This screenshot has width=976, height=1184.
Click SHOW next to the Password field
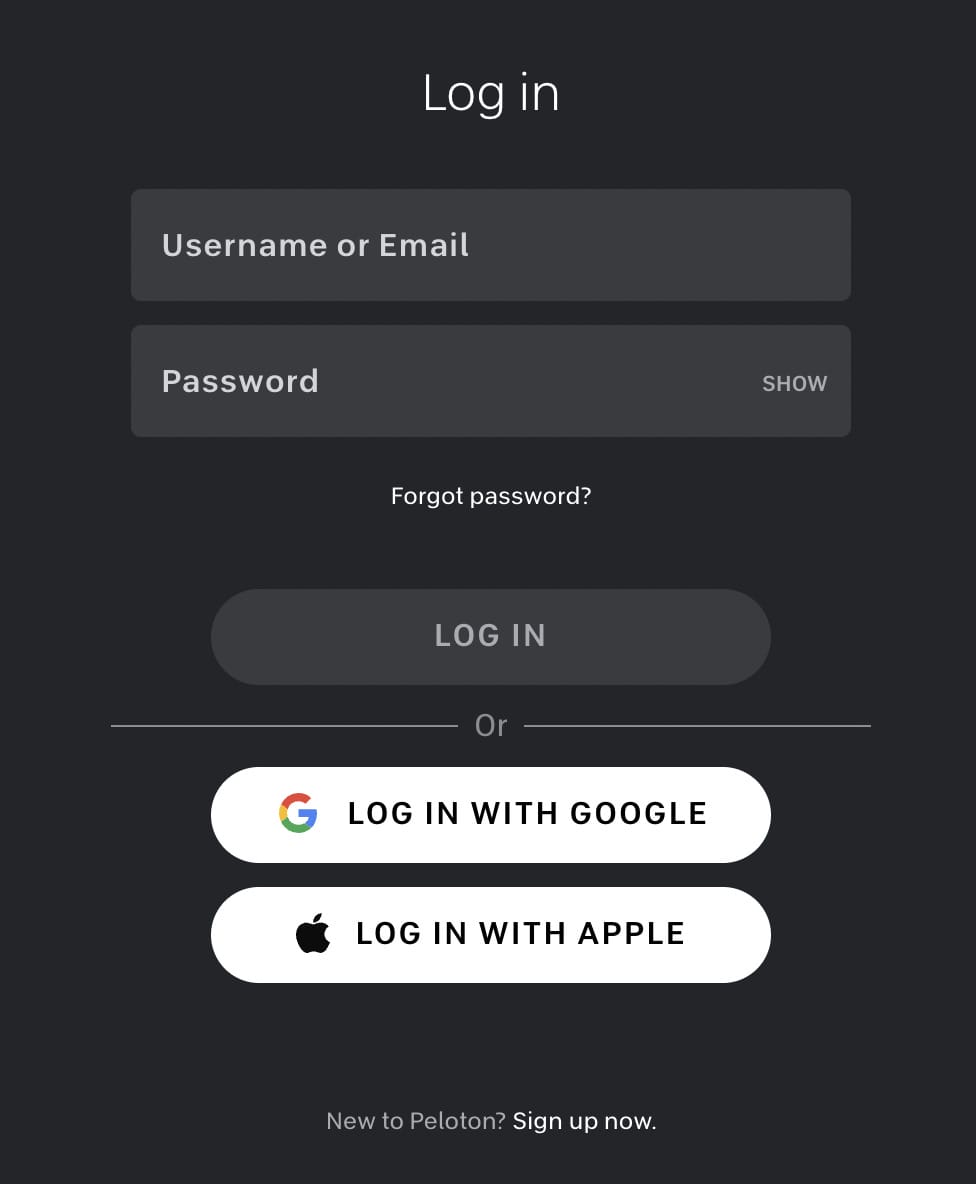(x=794, y=383)
